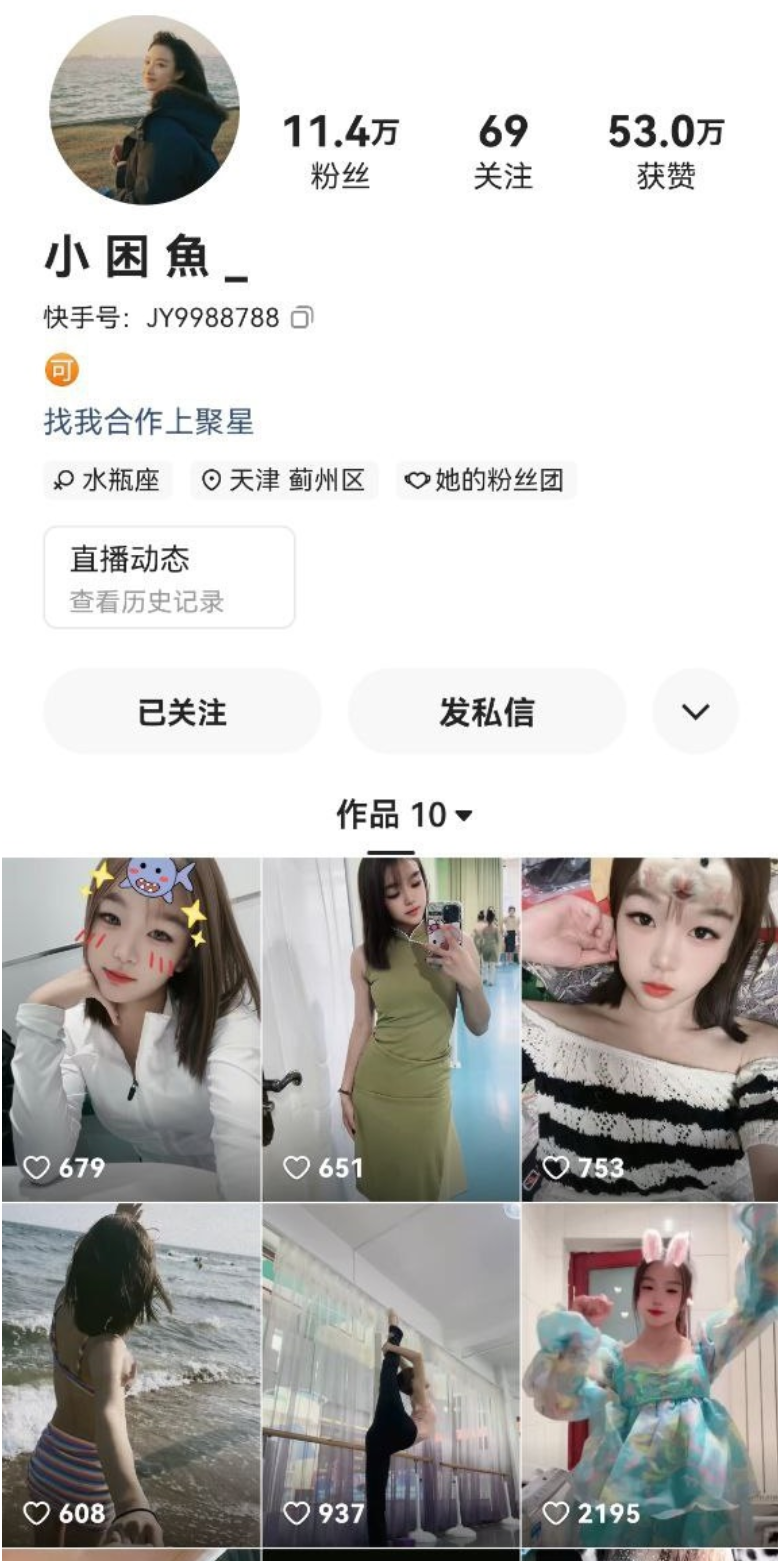Open 直播动态 history card
Viewport: 778px width, 1561px height.
169,578
